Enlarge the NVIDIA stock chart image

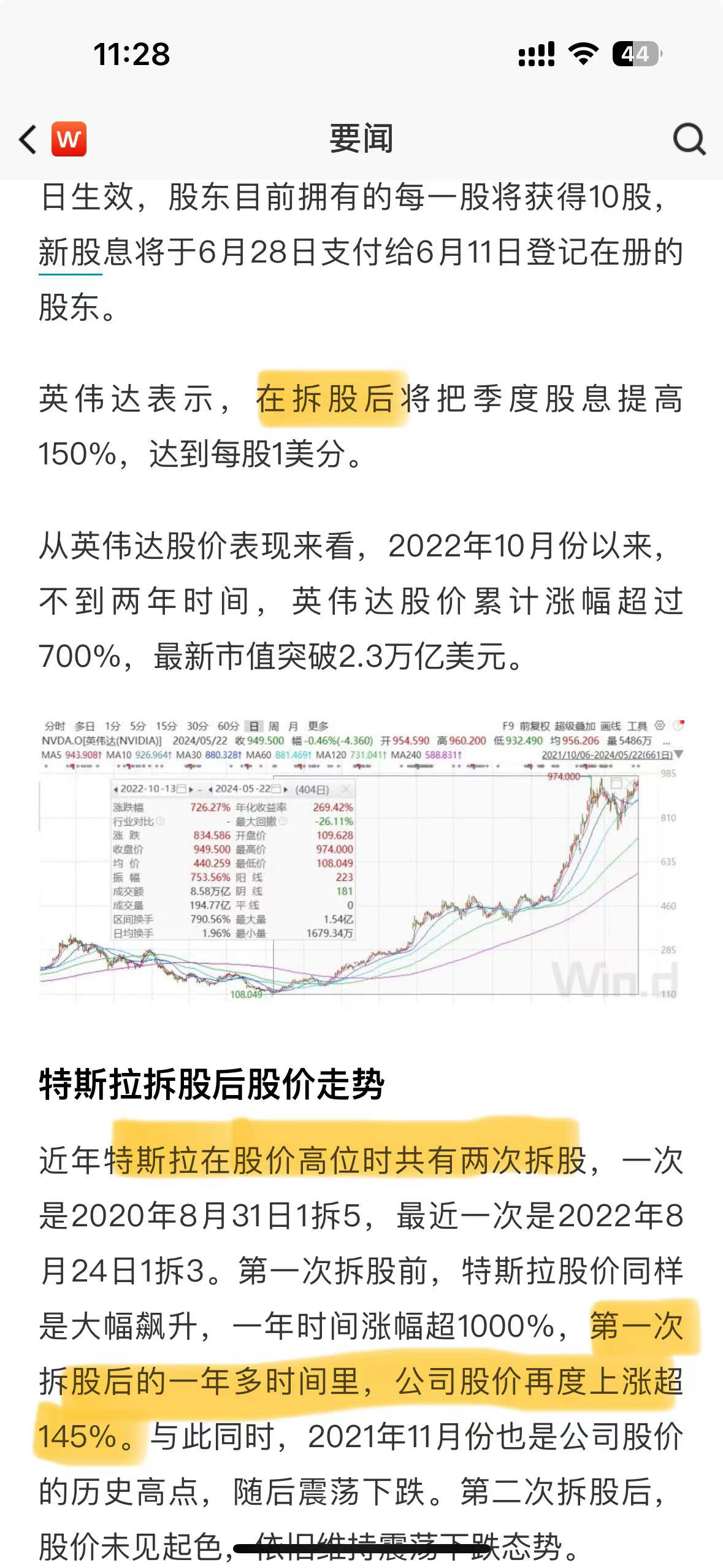tap(362, 859)
